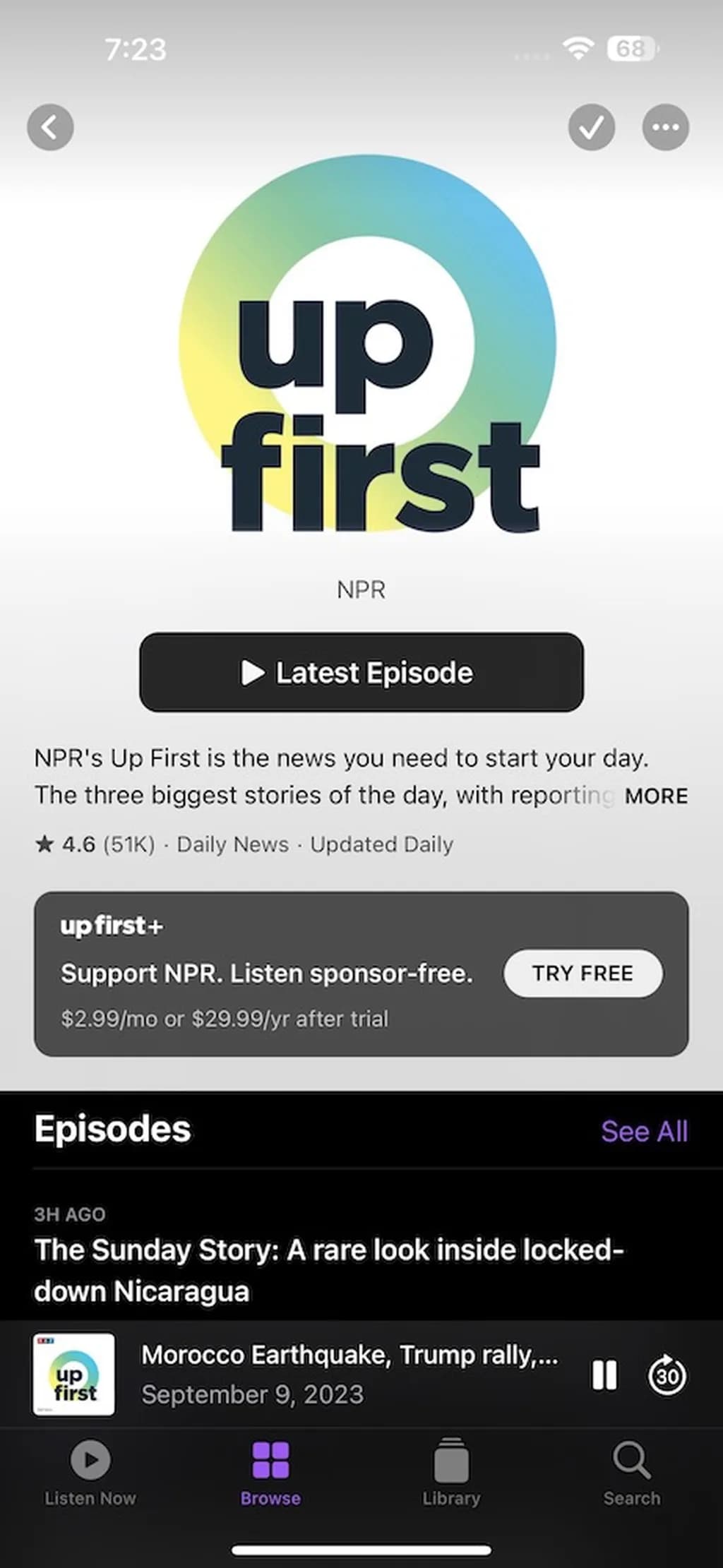Open the mini player's Up First artwork
Image resolution: width=723 pixels, height=1568 pixels.
[x=73, y=1375]
